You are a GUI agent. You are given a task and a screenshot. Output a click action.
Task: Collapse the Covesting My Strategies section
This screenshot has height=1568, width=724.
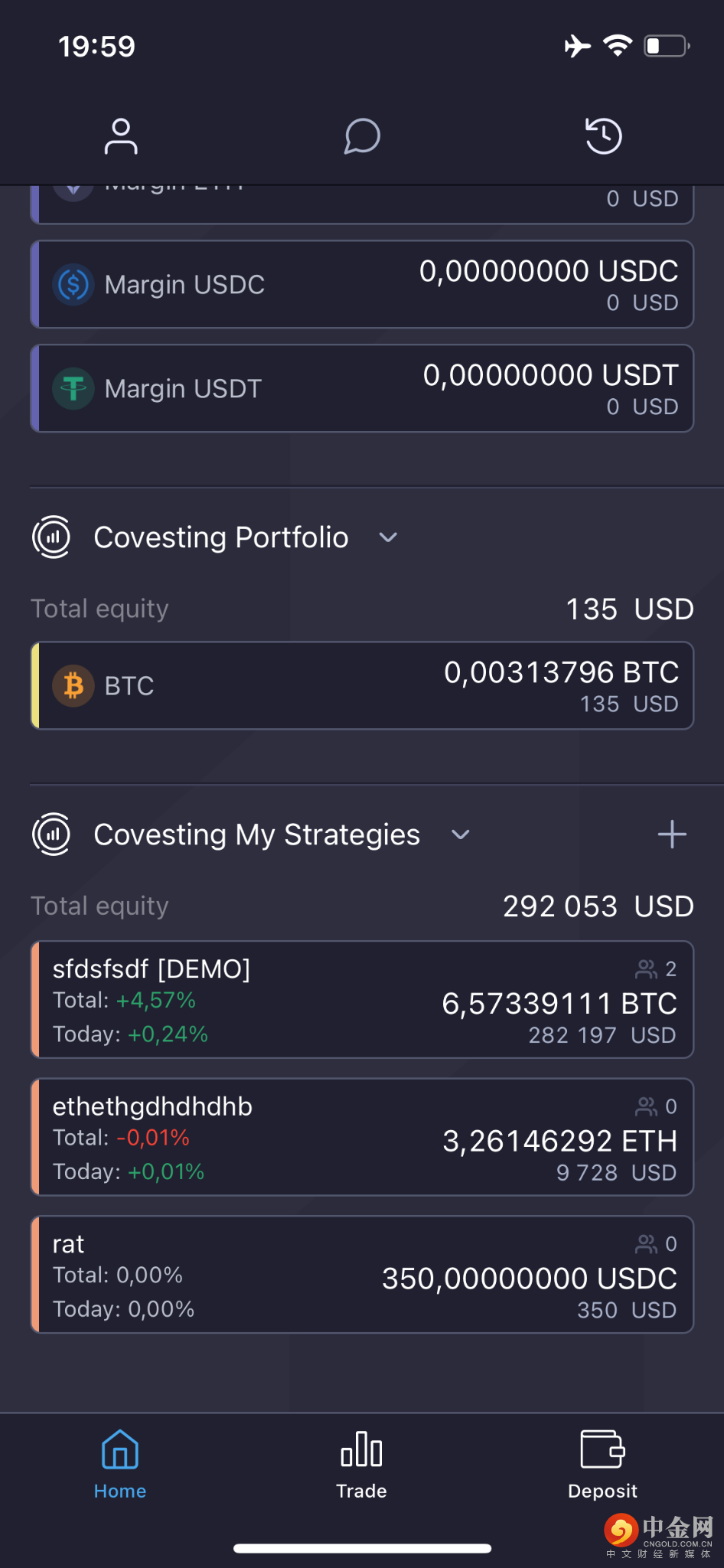pos(460,835)
